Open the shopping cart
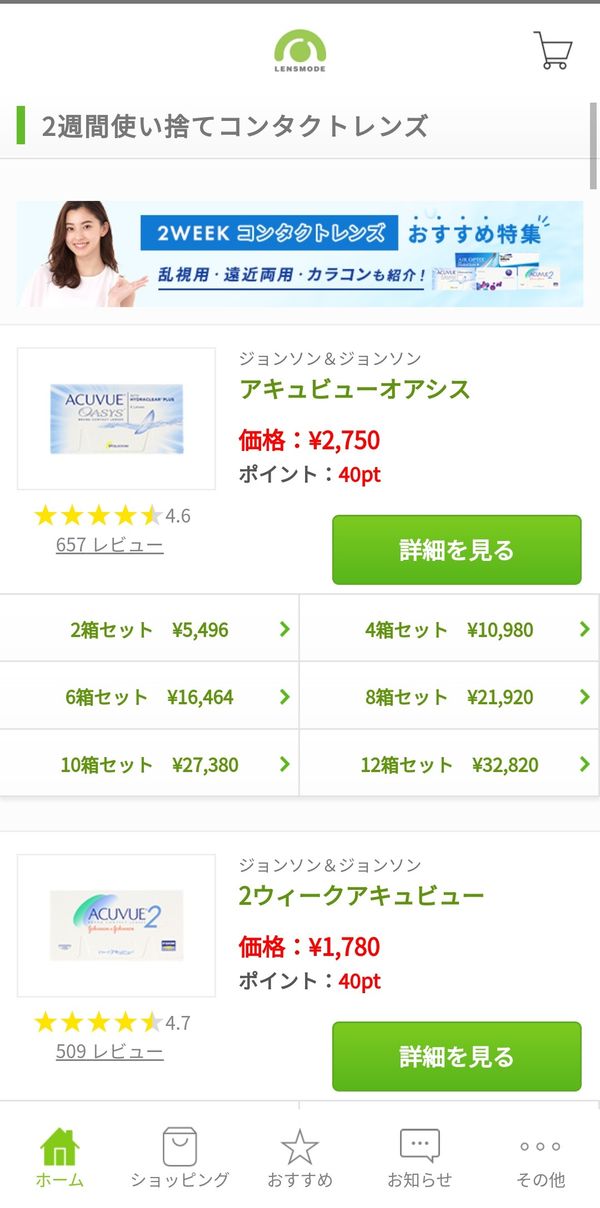The image size is (600, 1208). point(553,50)
